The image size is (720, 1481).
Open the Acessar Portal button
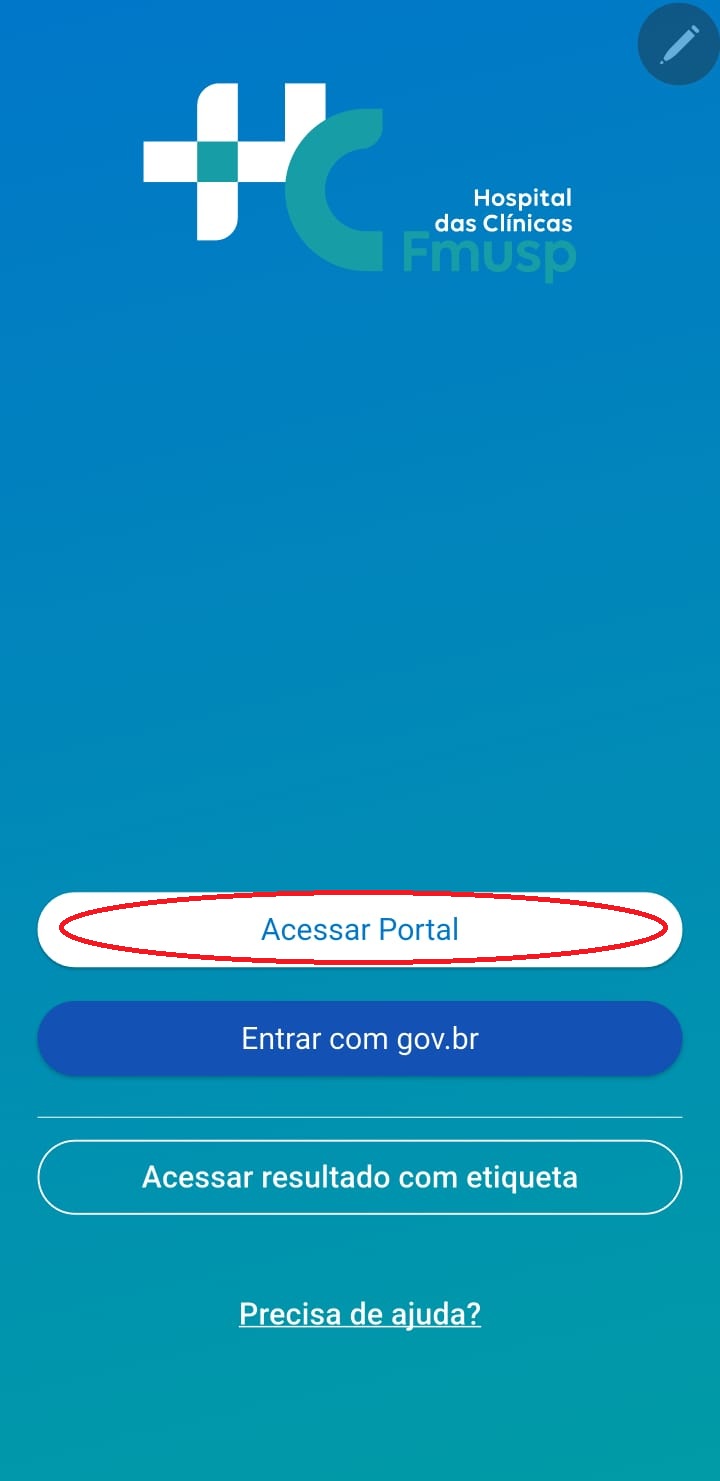coord(360,929)
